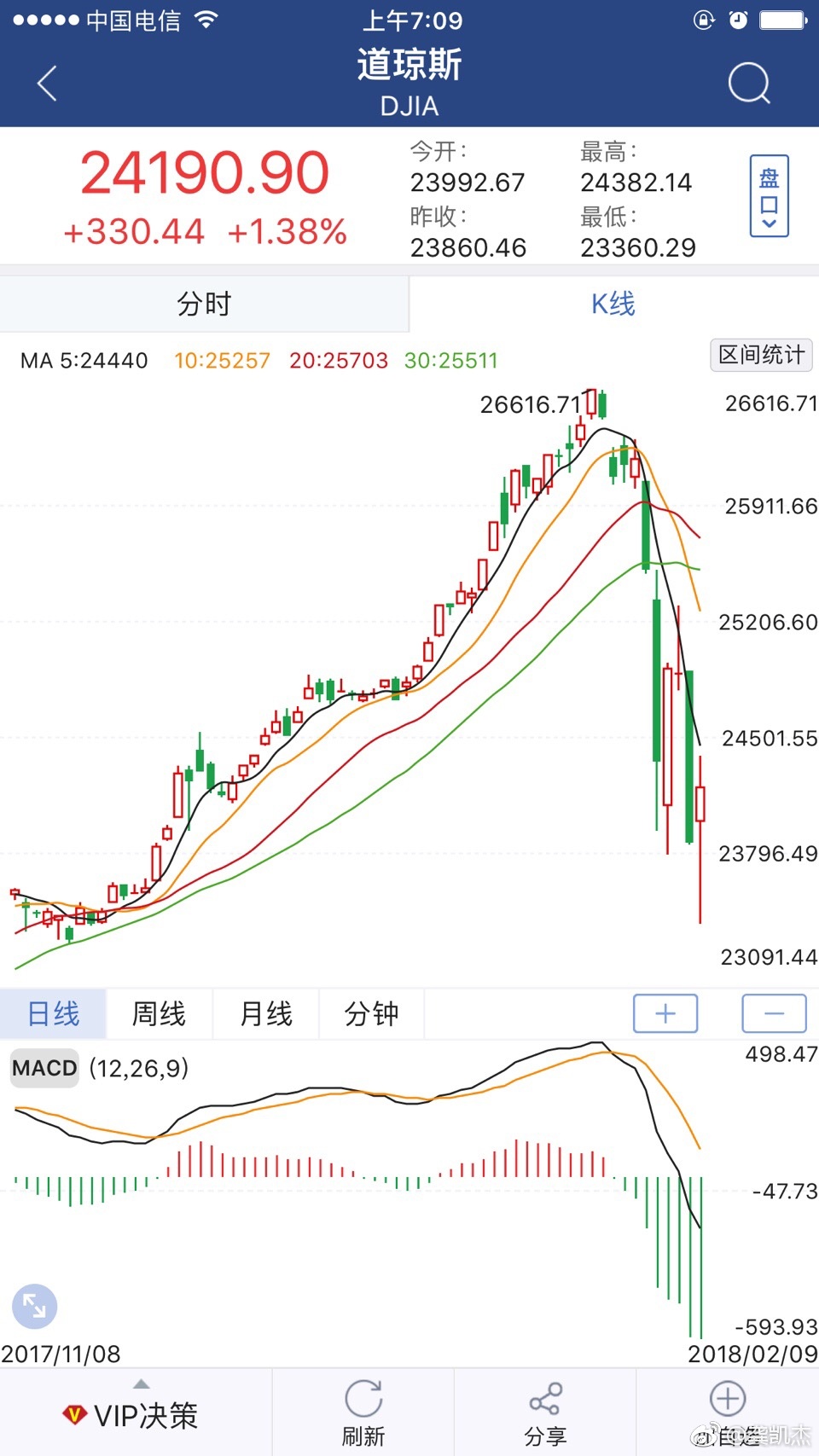The image size is (819, 1456).
Task: Switch to 周线 weekly chart
Action: pos(159,1014)
